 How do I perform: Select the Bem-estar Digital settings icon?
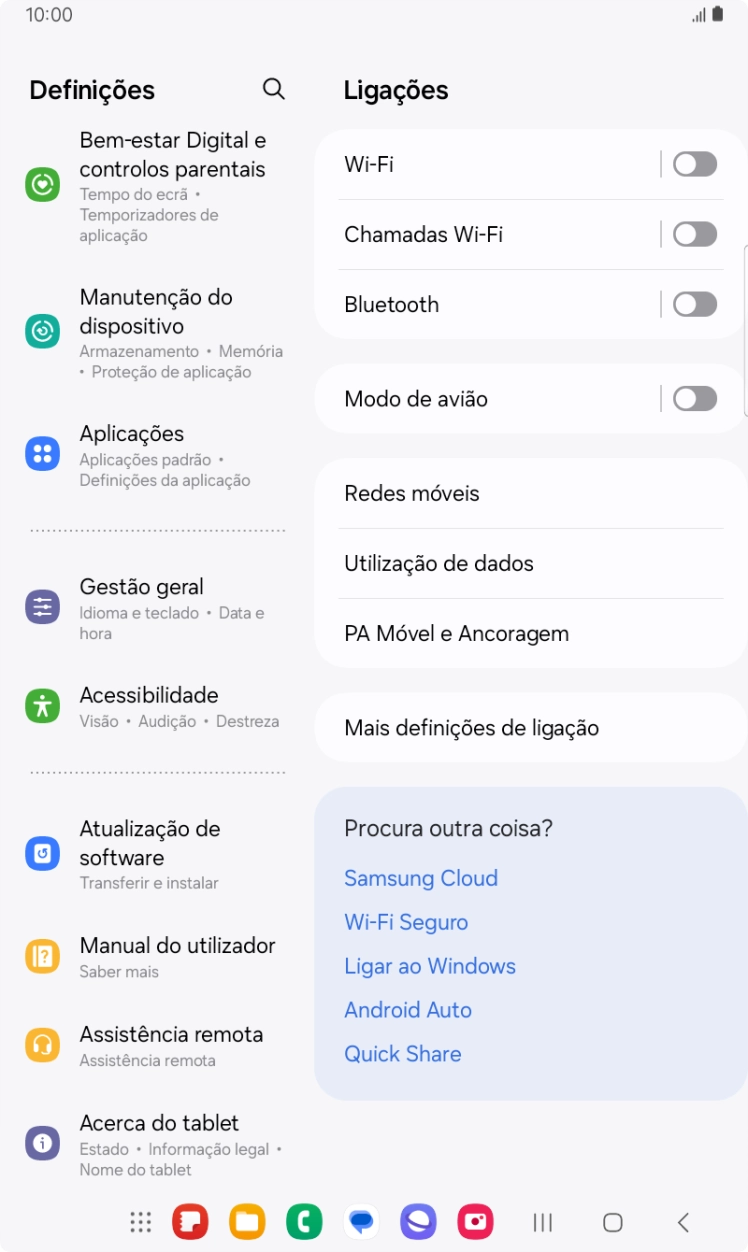tap(42, 184)
